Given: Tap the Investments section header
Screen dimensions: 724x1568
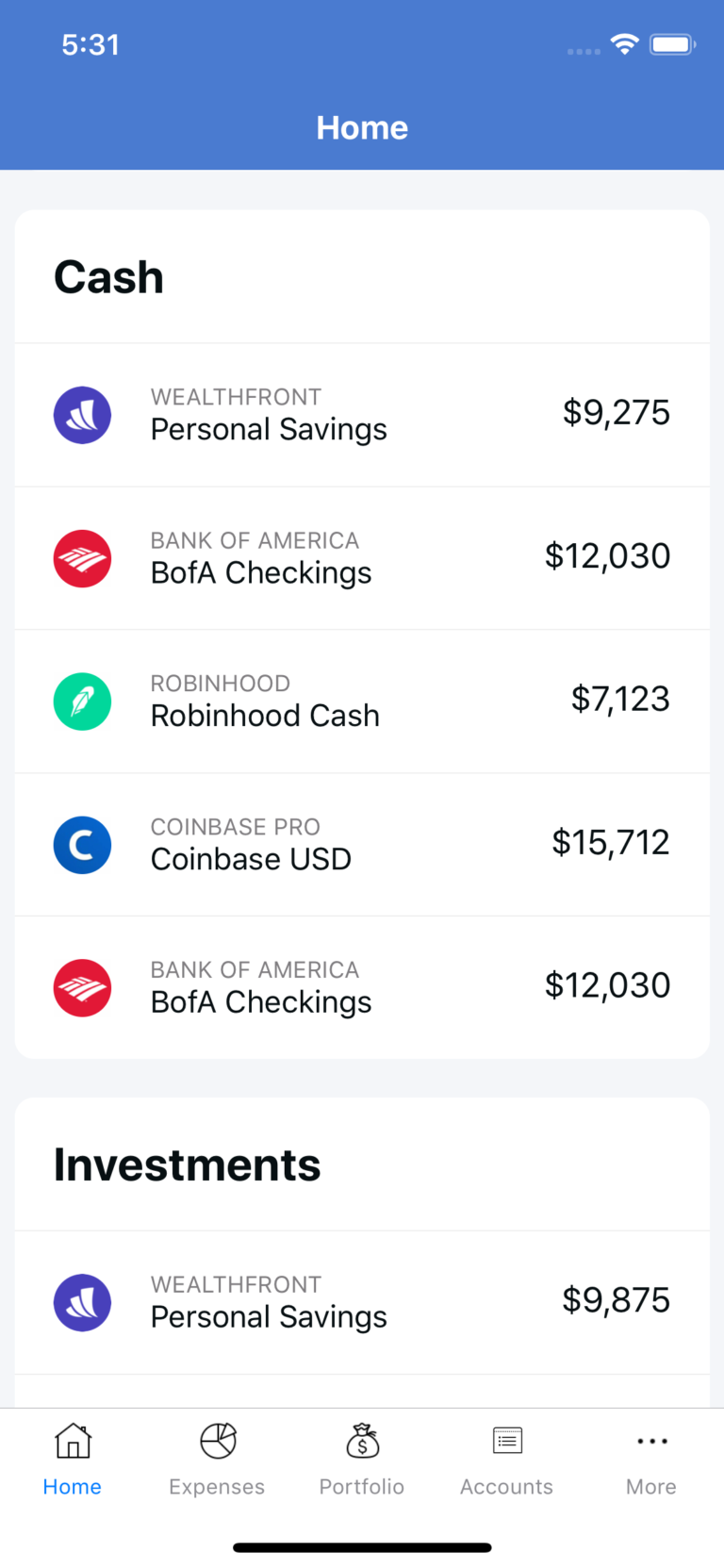Looking at the screenshot, I should pyautogui.click(x=187, y=1164).
